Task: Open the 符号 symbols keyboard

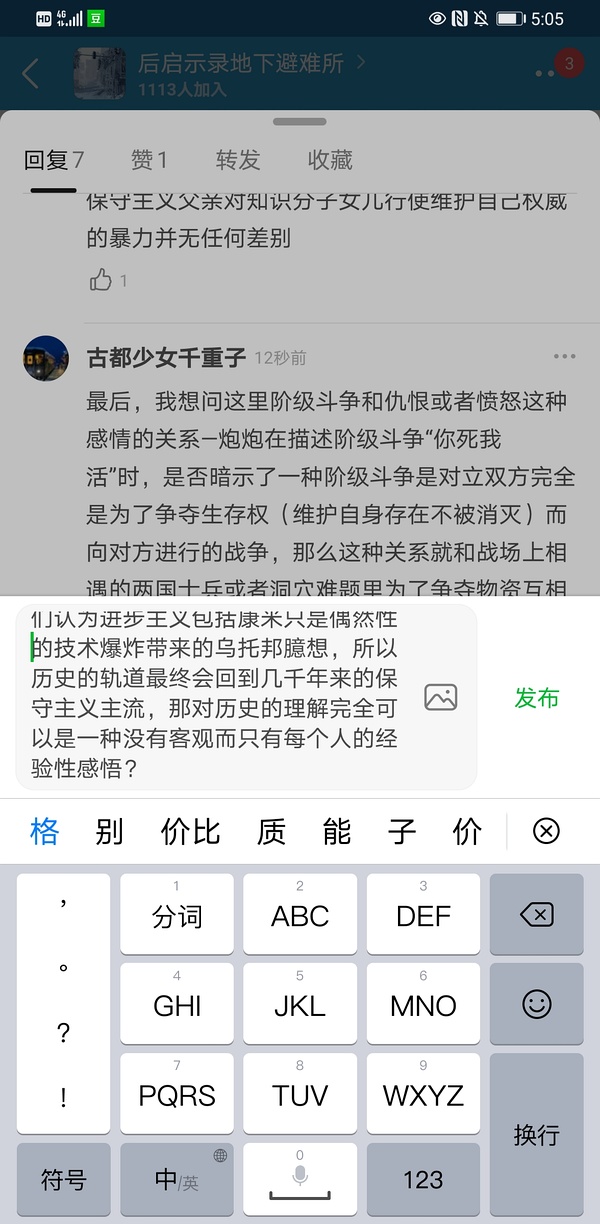Action: 63,1180
